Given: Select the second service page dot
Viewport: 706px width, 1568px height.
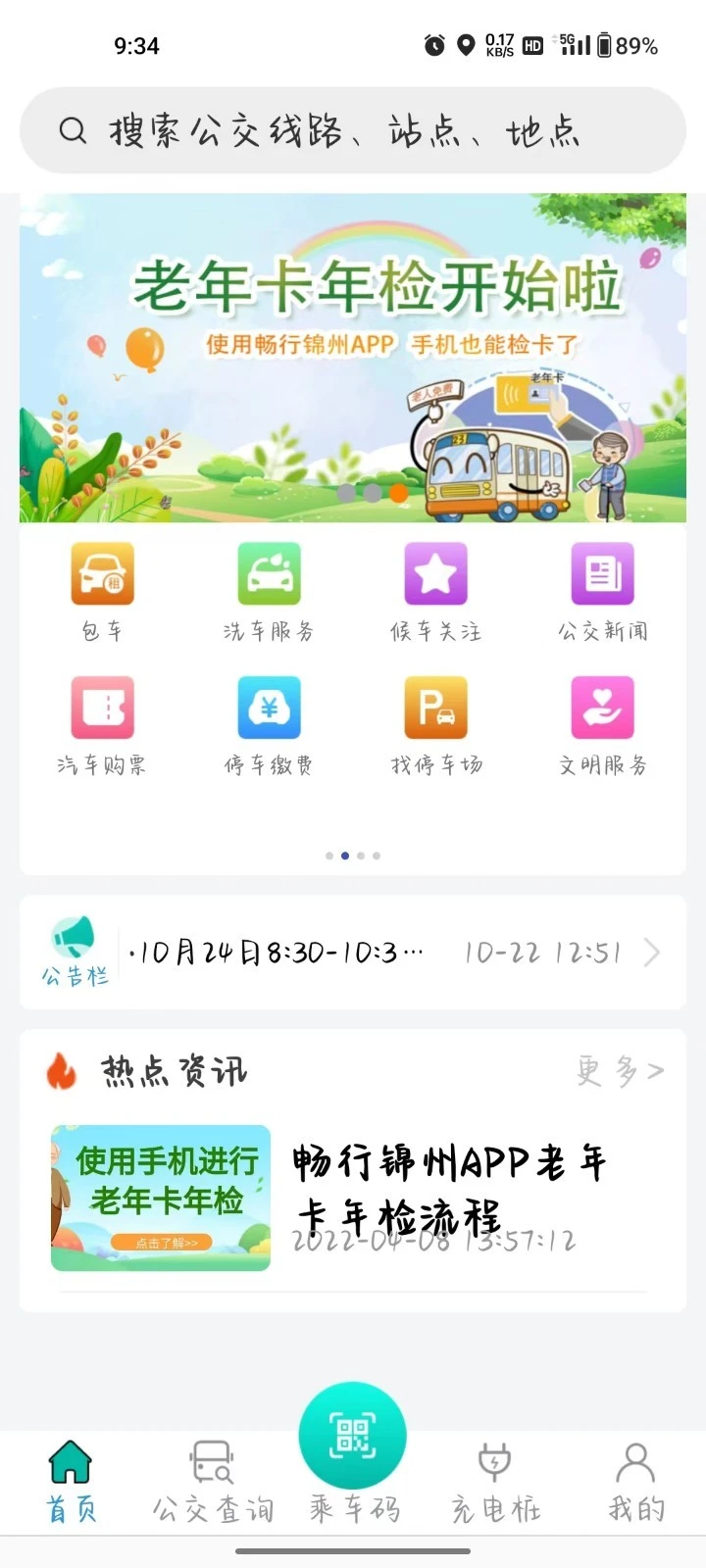Looking at the screenshot, I should tap(344, 855).
